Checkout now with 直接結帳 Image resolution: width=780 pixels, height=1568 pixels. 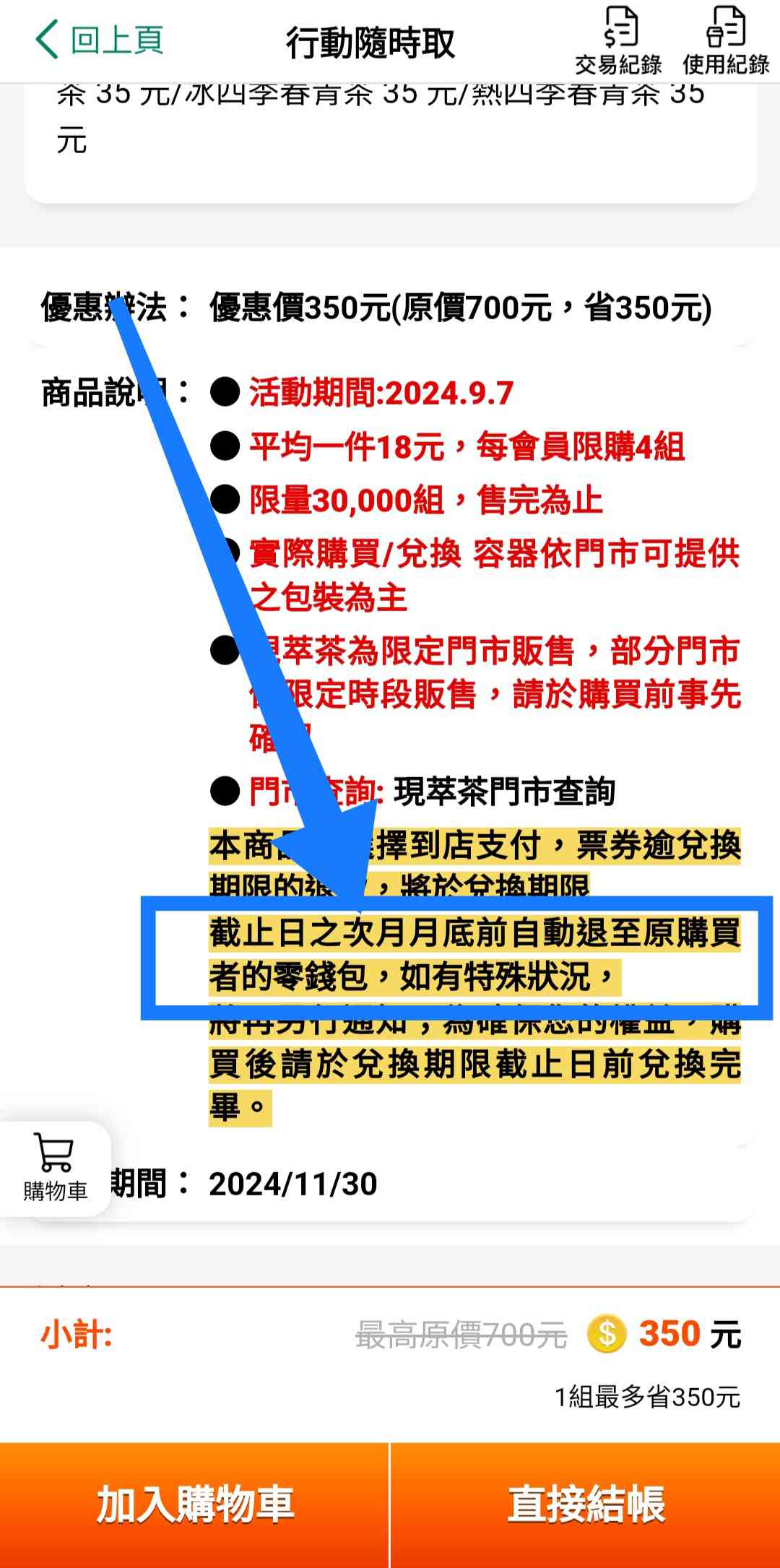point(586,1505)
